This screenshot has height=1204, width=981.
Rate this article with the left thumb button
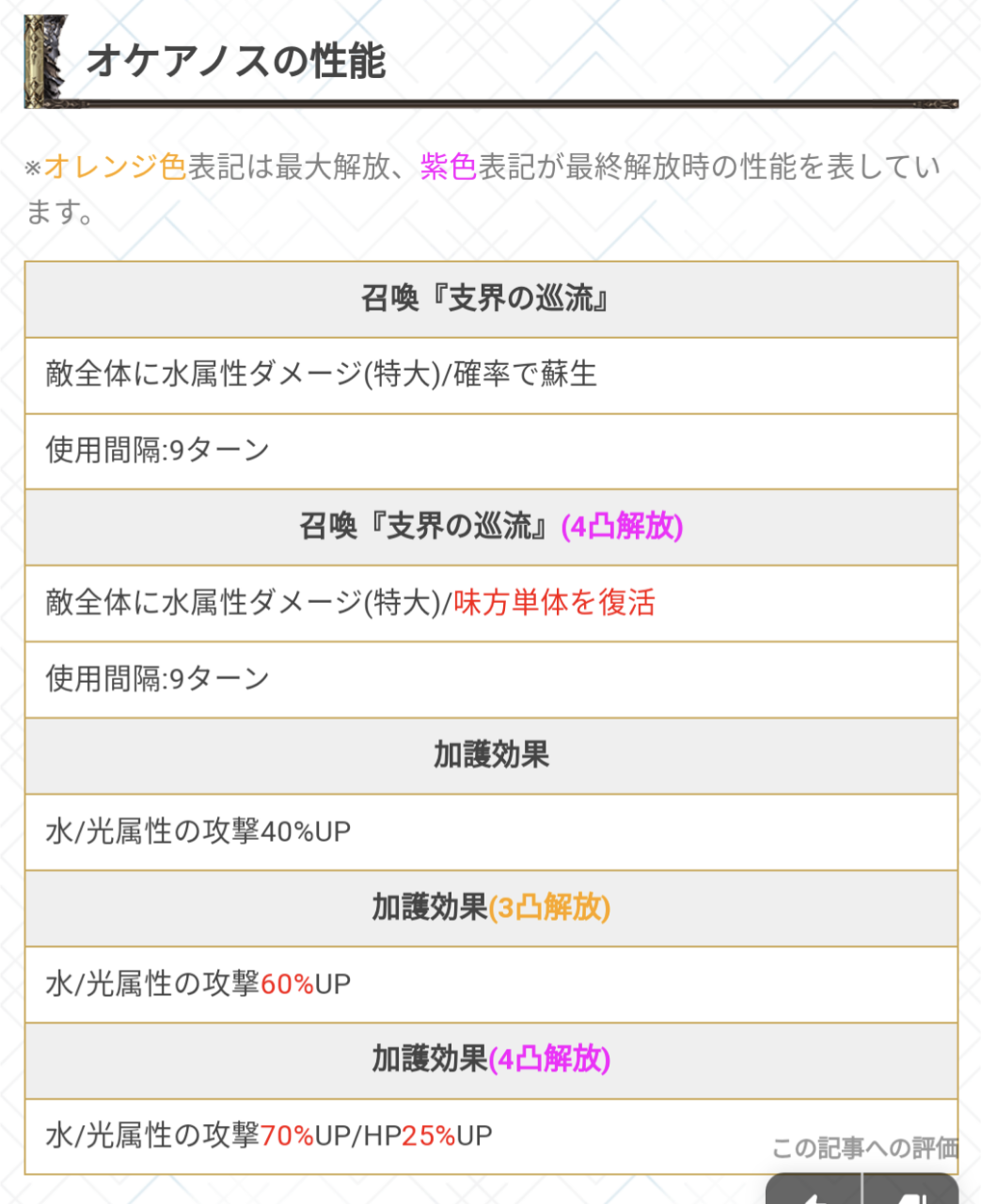814,1191
